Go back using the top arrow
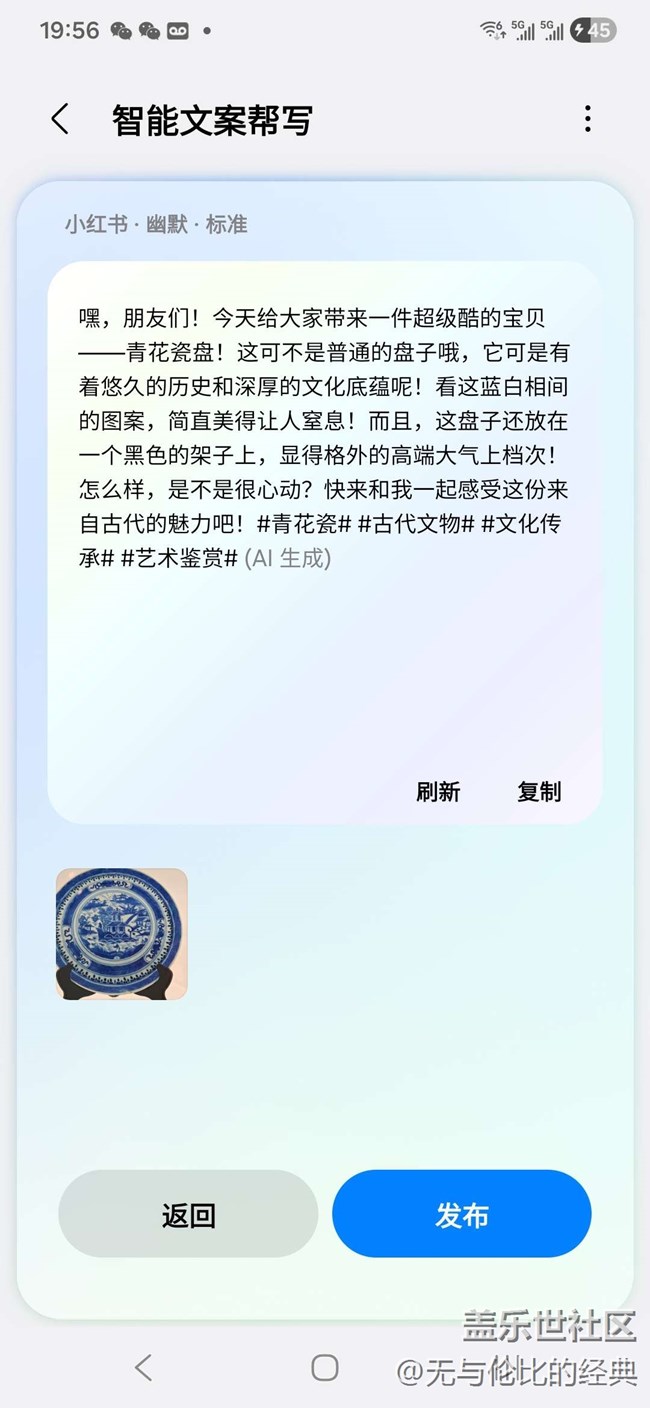 pyautogui.click(x=60, y=120)
